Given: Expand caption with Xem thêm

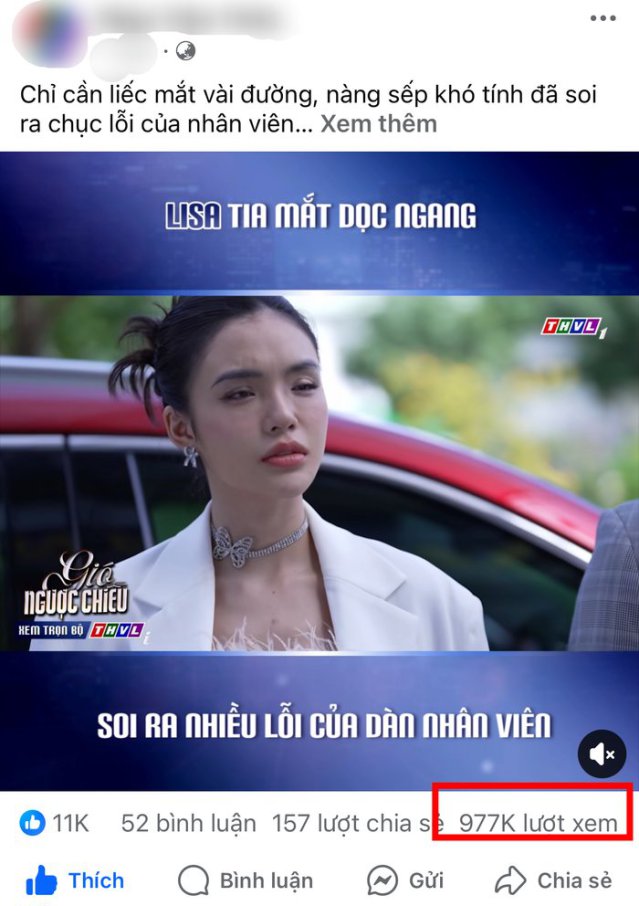Looking at the screenshot, I should click(x=378, y=124).
